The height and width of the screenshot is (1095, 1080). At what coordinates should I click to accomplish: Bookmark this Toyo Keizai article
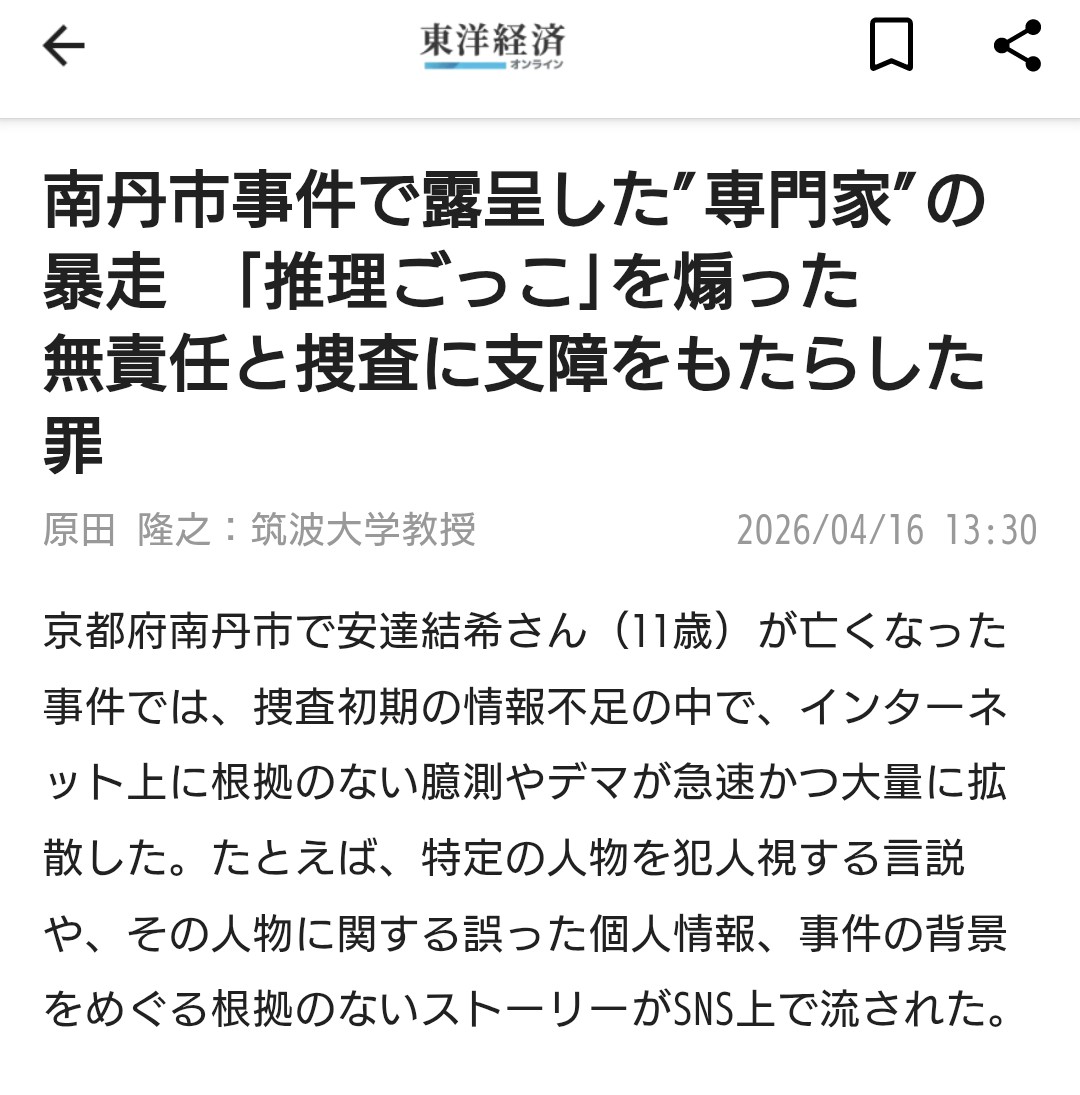[x=890, y=47]
